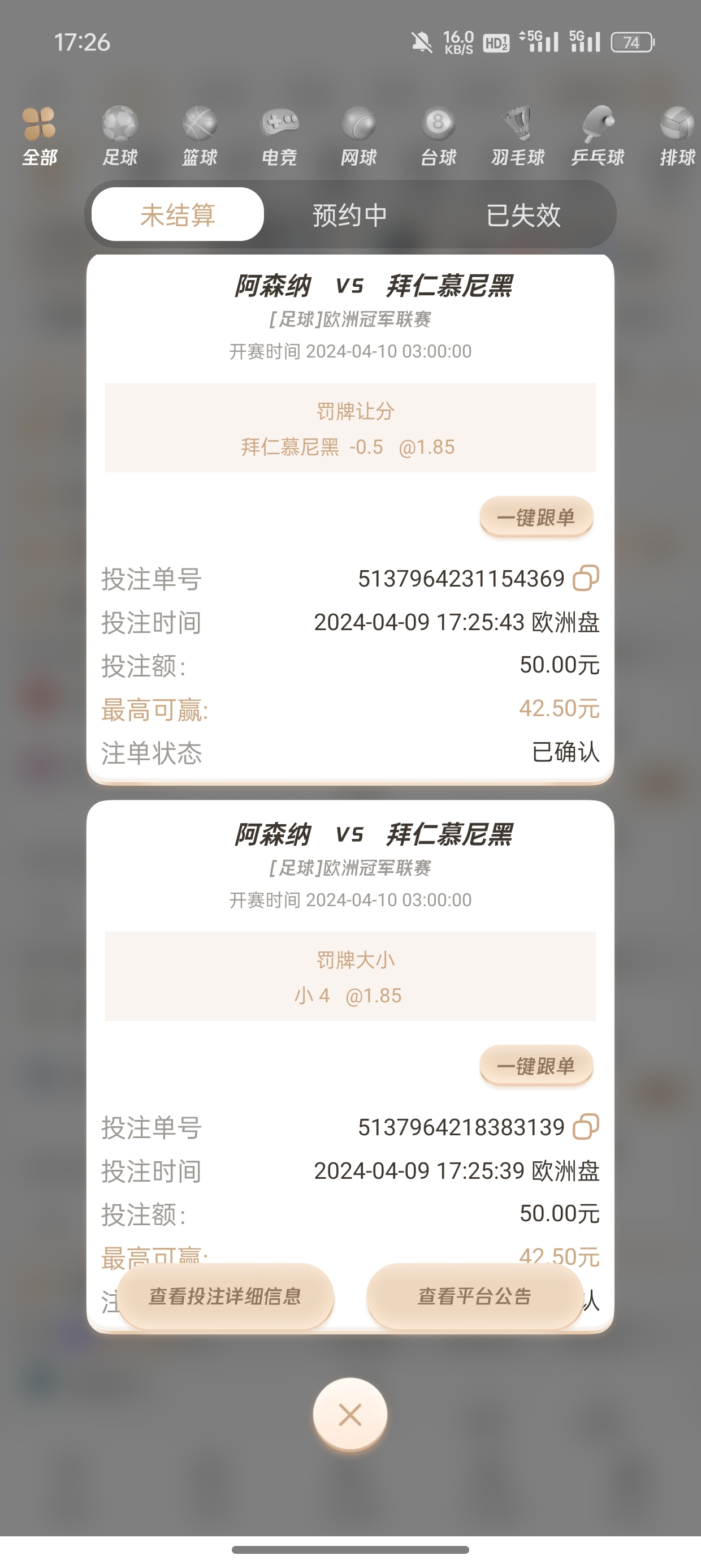701x1568 pixels.
Task: Tap 一键跟单 on the 罚牌大小 bet
Action: point(536,1066)
